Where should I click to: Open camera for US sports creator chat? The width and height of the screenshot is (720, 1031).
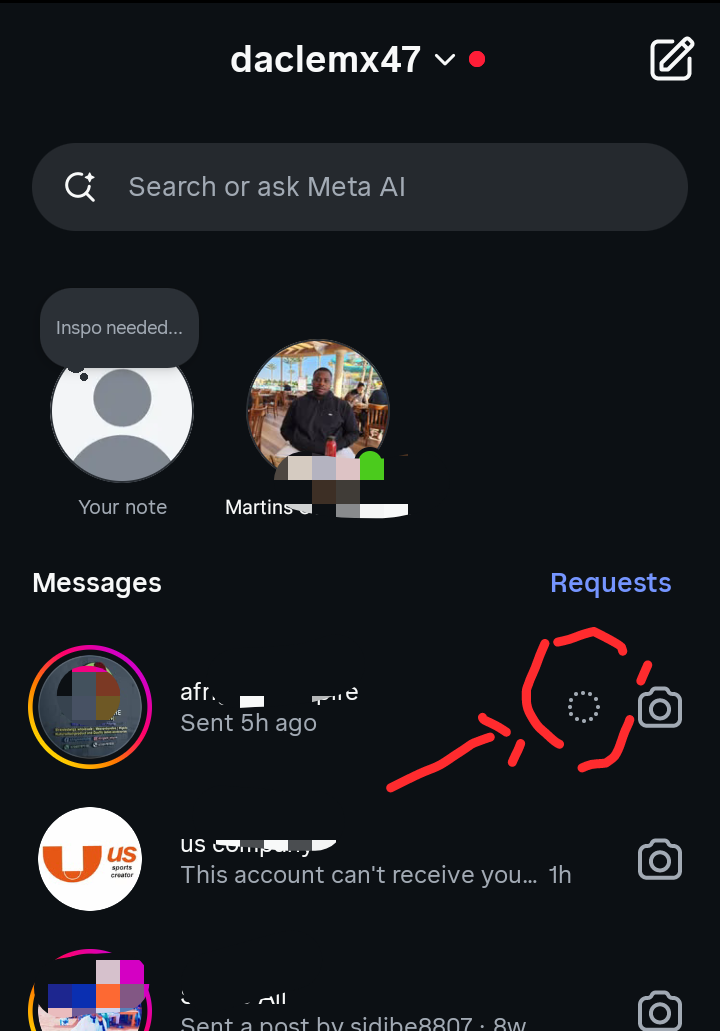(660, 861)
